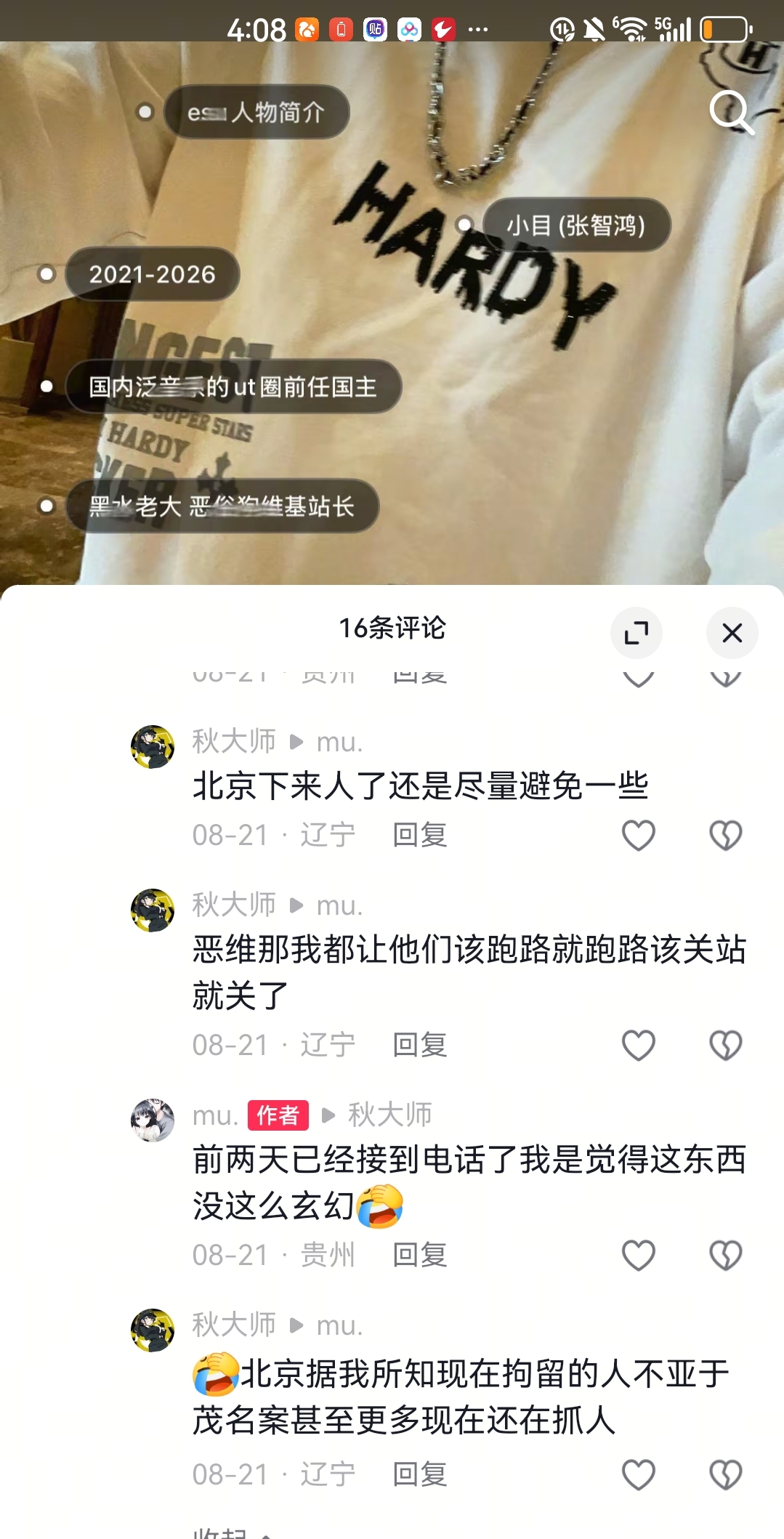Viewport: 784px width, 1539px height.
Task: Open 秋大师's avatar beside the 茂名案 comment
Action: coord(153,1330)
